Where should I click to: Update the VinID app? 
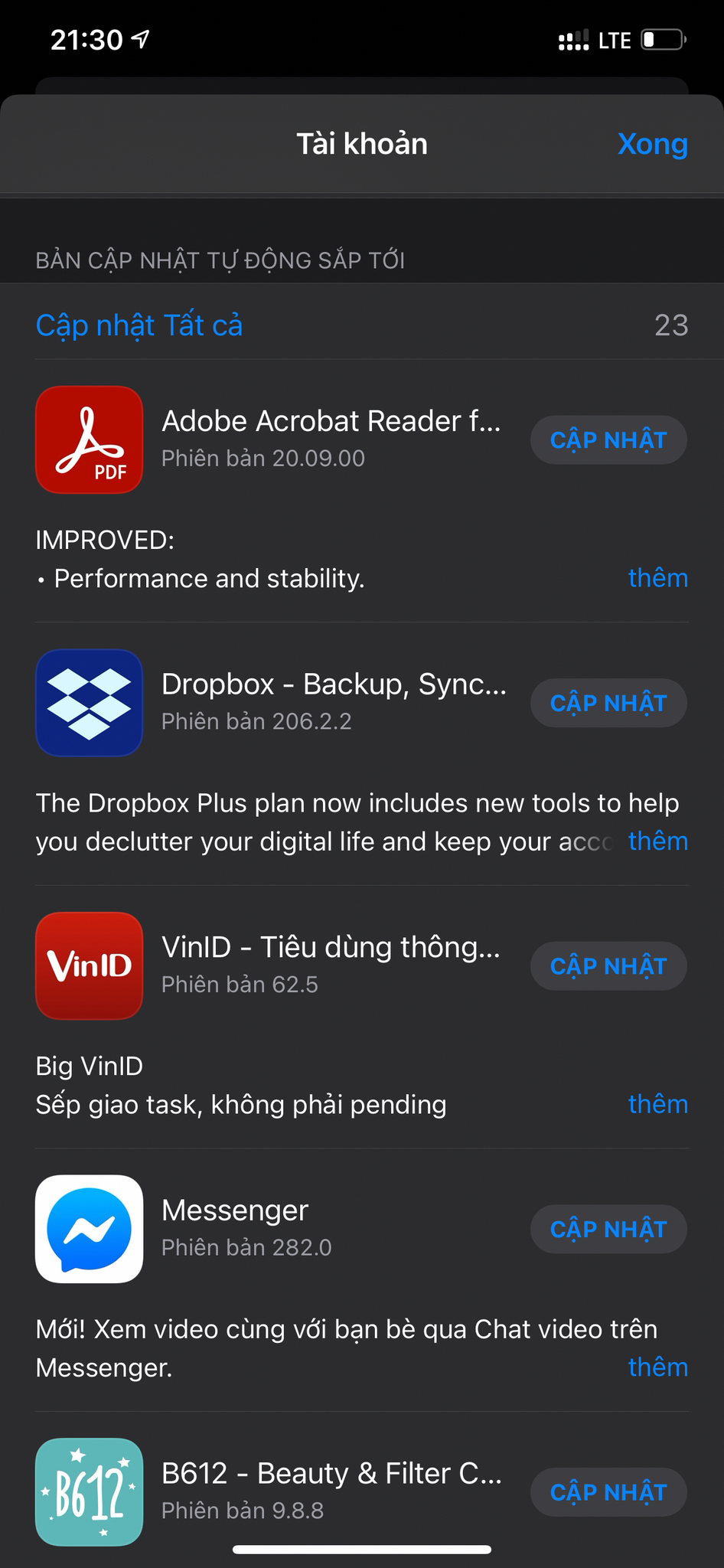point(608,966)
